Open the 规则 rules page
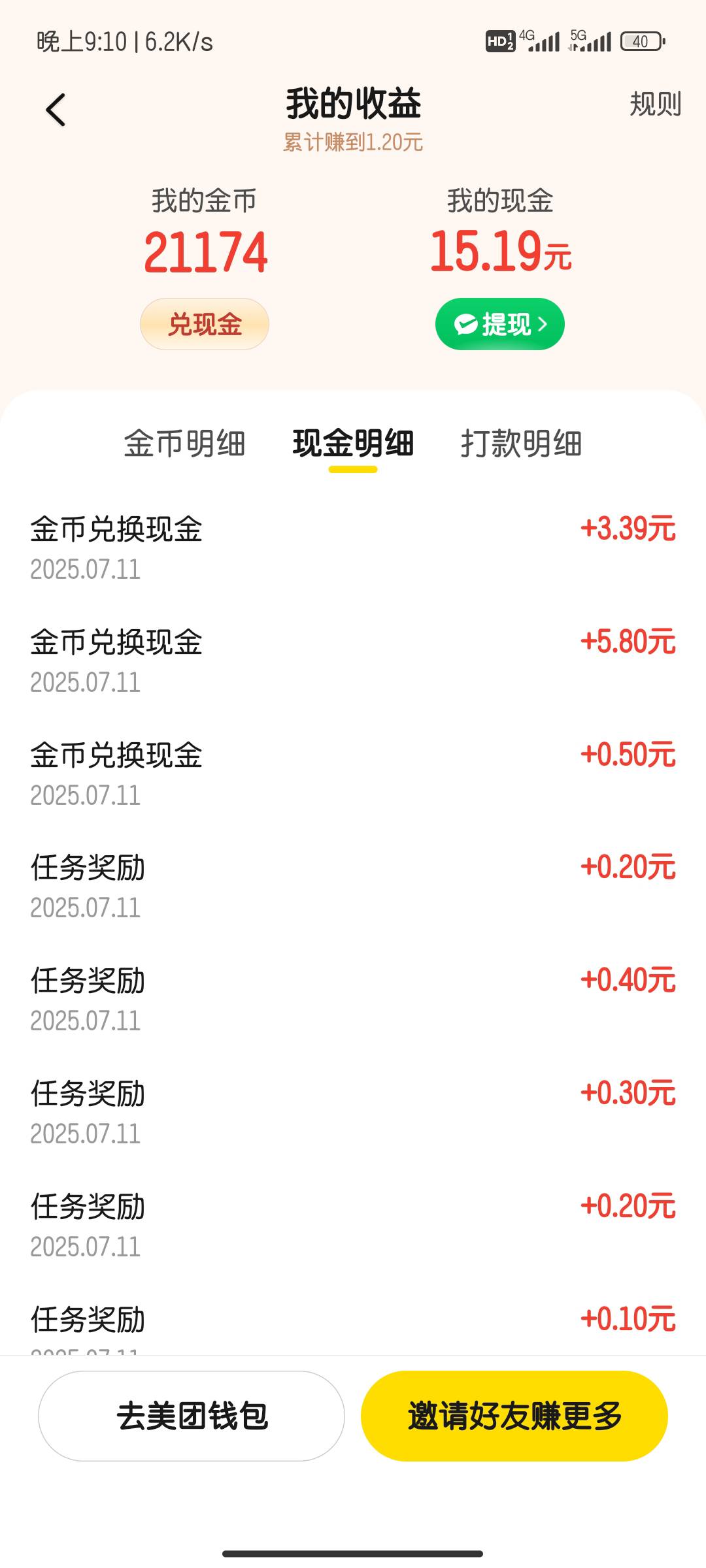 coord(655,105)
